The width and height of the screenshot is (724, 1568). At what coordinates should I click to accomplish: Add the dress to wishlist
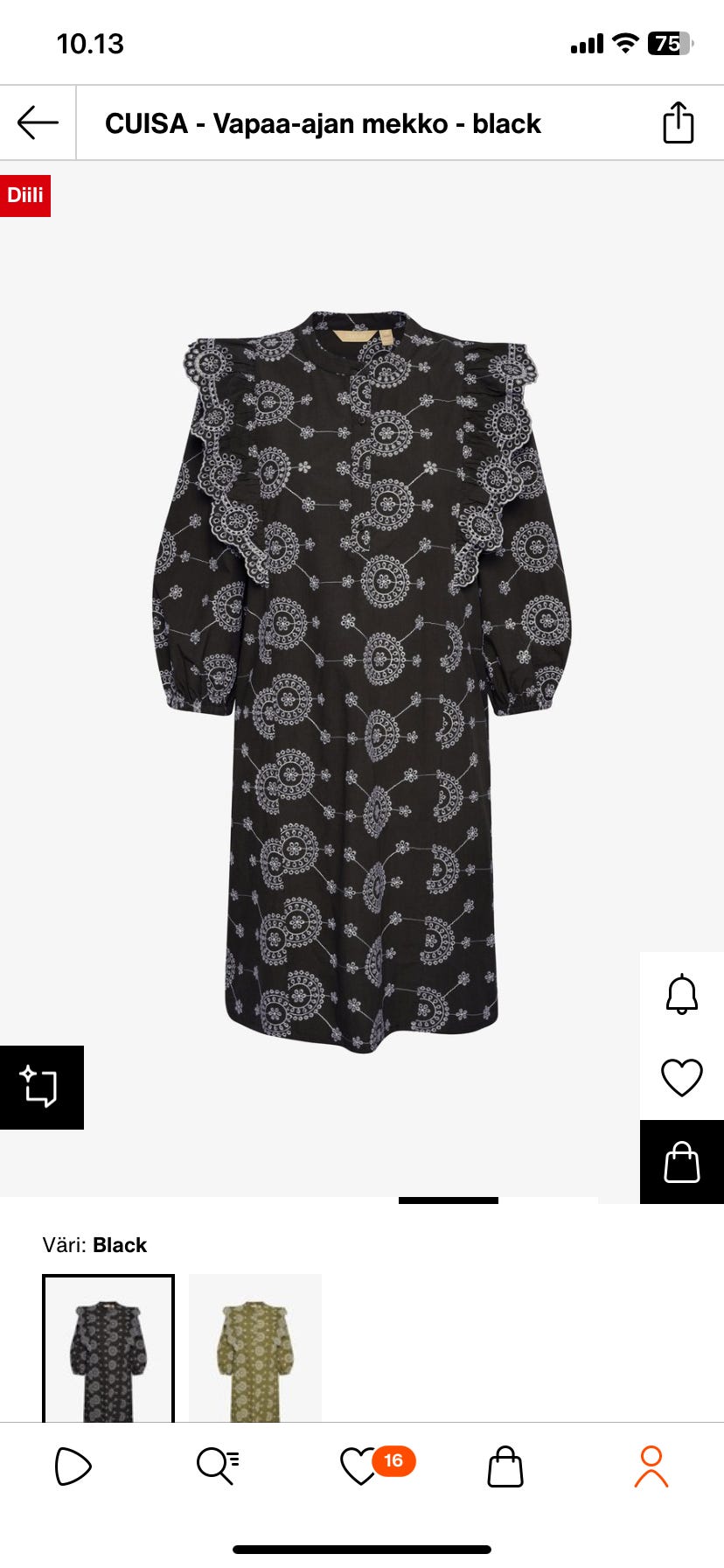click(682, 1077)
